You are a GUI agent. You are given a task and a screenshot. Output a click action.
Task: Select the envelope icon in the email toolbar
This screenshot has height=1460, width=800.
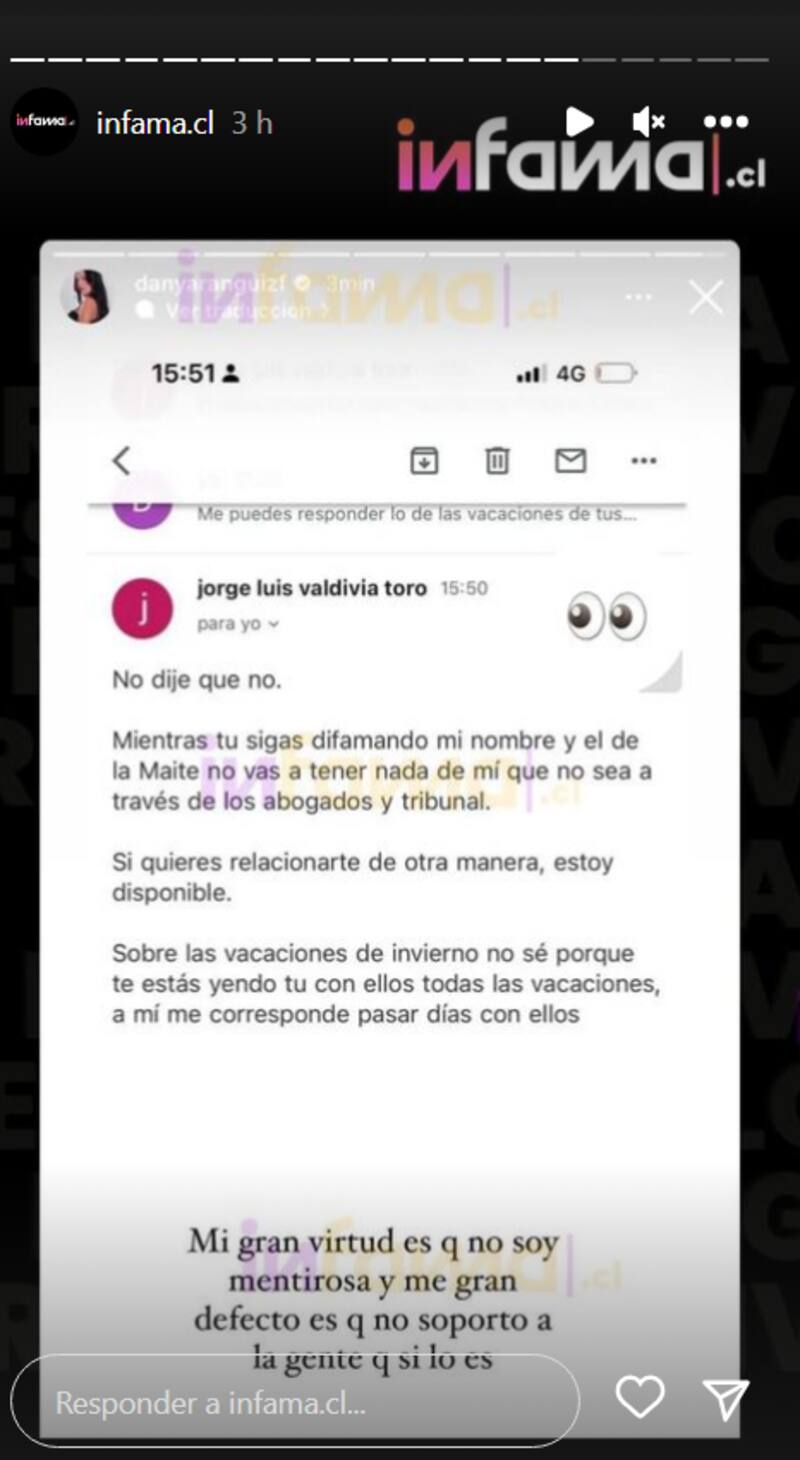pos(570,461)
